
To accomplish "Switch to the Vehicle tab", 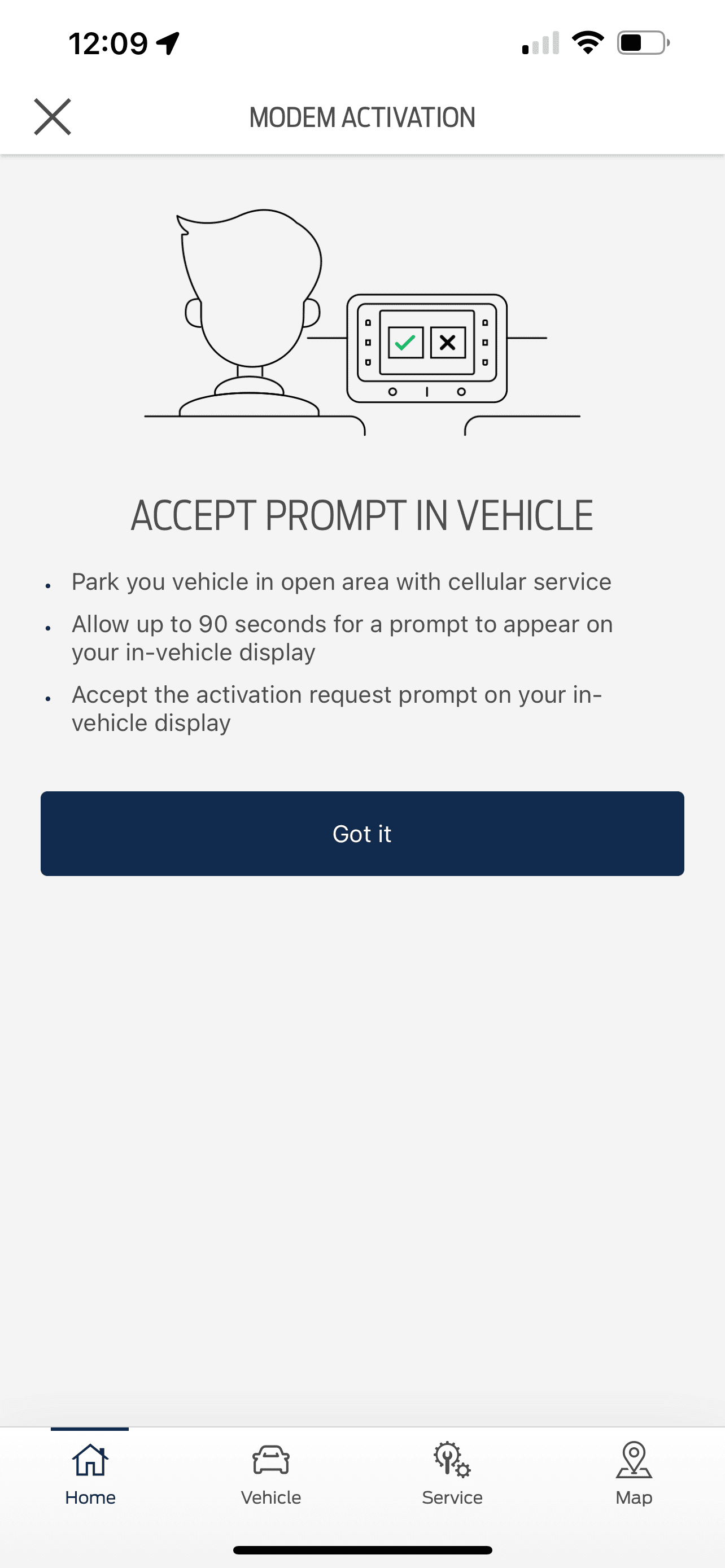I will coord(271,1473).
